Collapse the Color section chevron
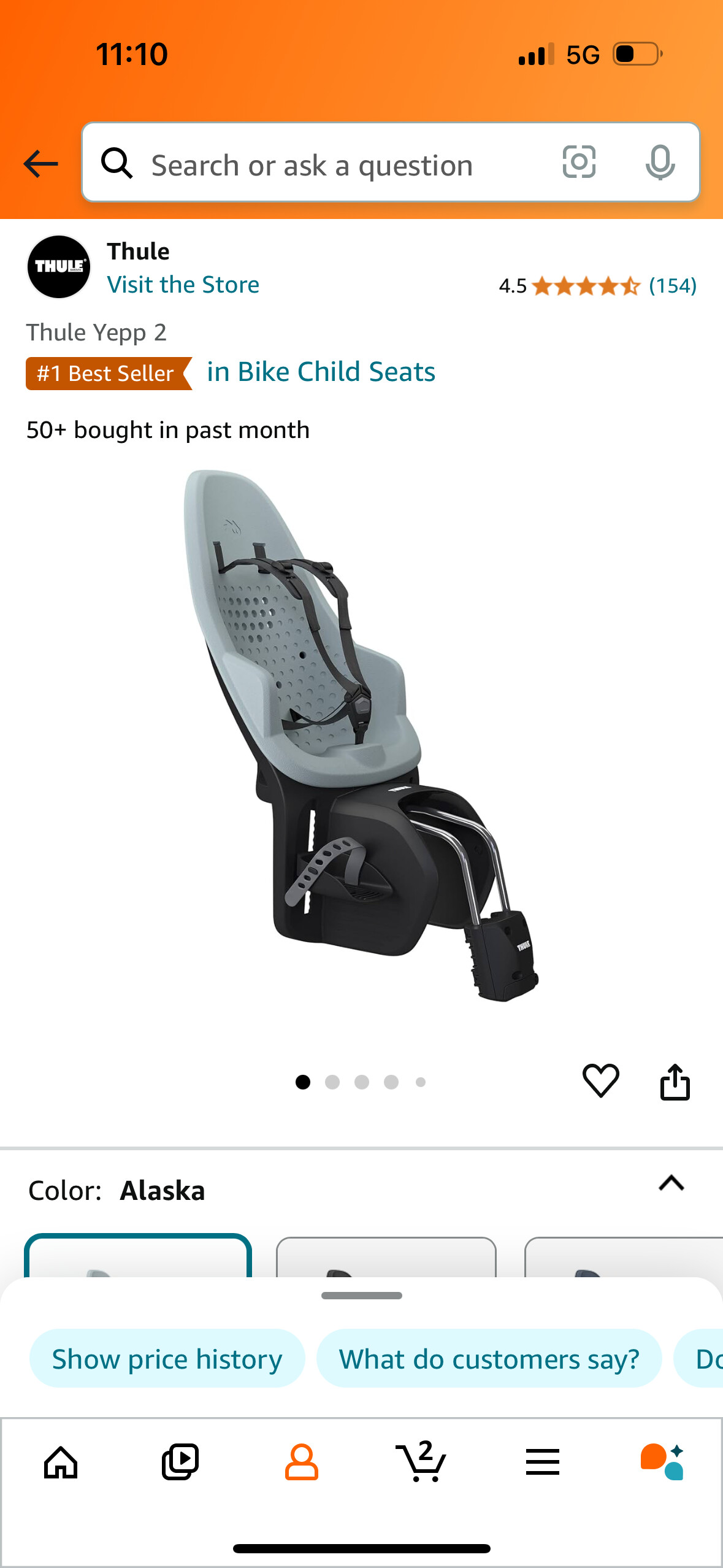This screenshot has width=723, height=1568. (x=671, y=1183)
